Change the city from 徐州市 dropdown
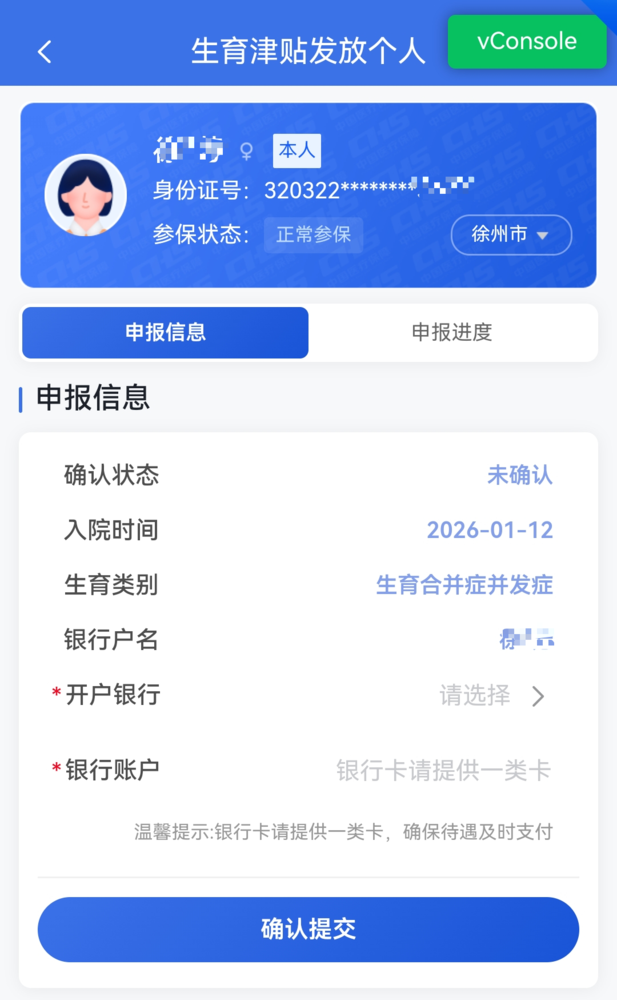This screenshot has height=1000, width=617. tap(511, 236)
